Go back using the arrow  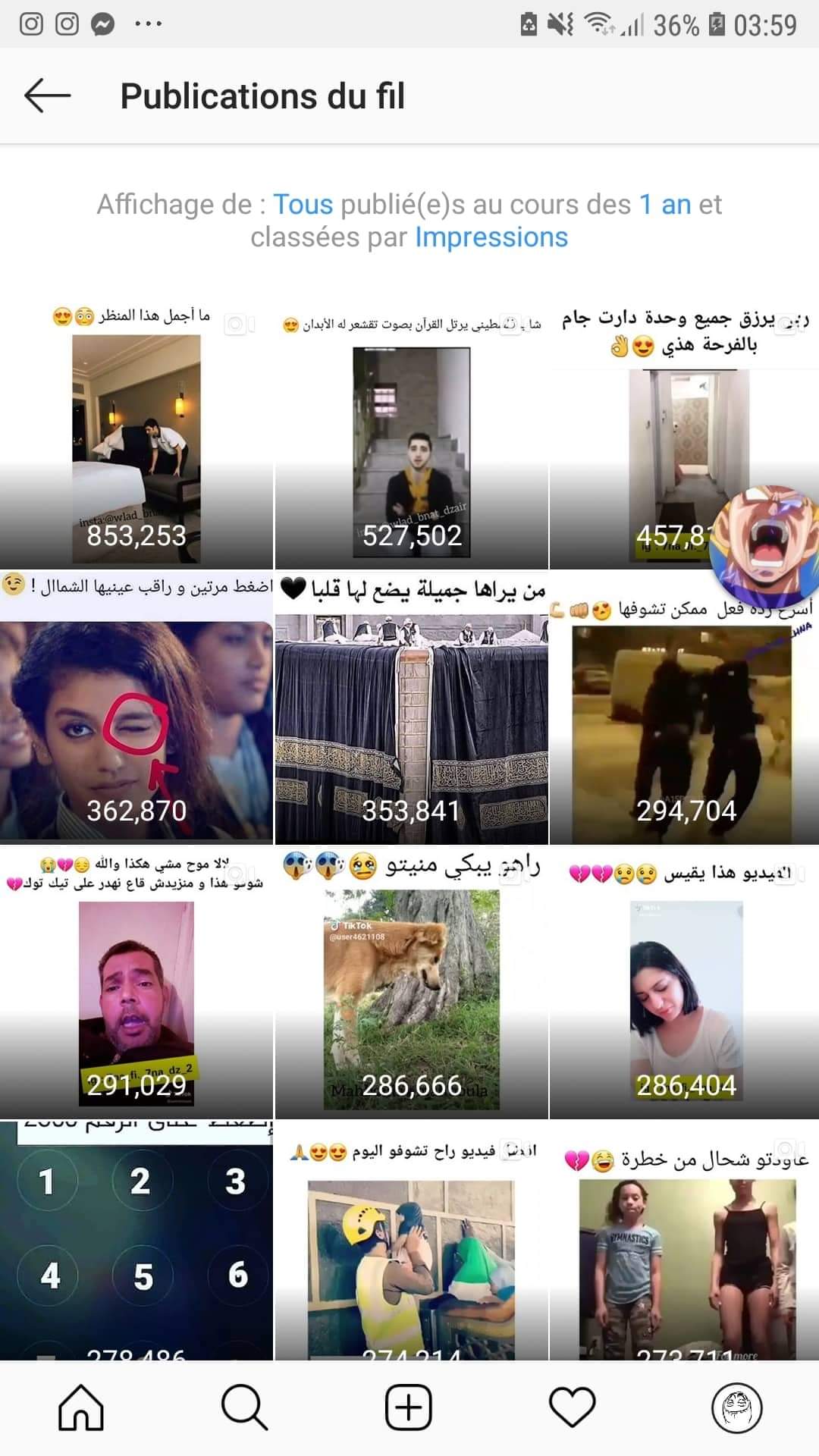click(47, 96)
